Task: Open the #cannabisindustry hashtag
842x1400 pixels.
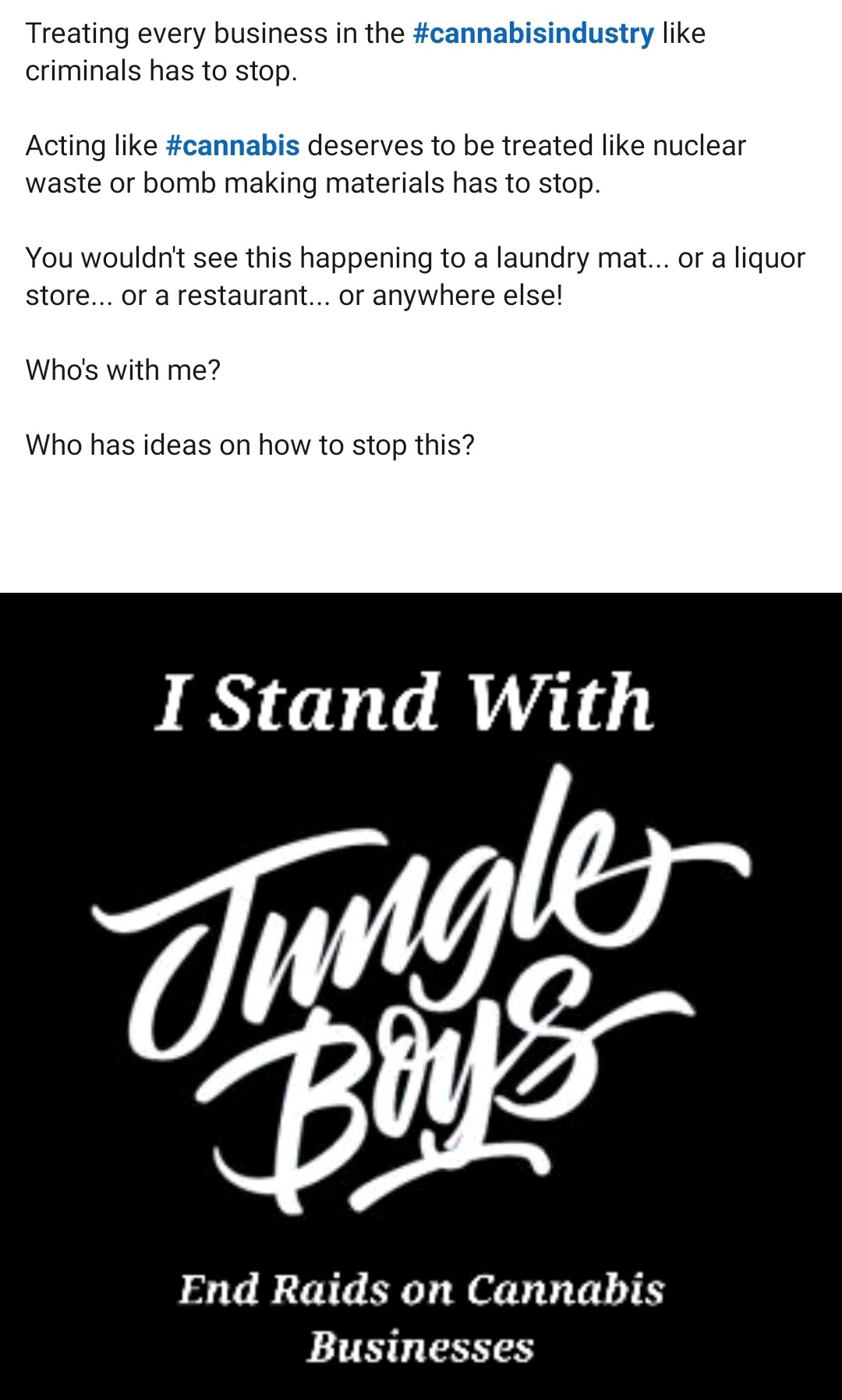Action: pos(533,34)
